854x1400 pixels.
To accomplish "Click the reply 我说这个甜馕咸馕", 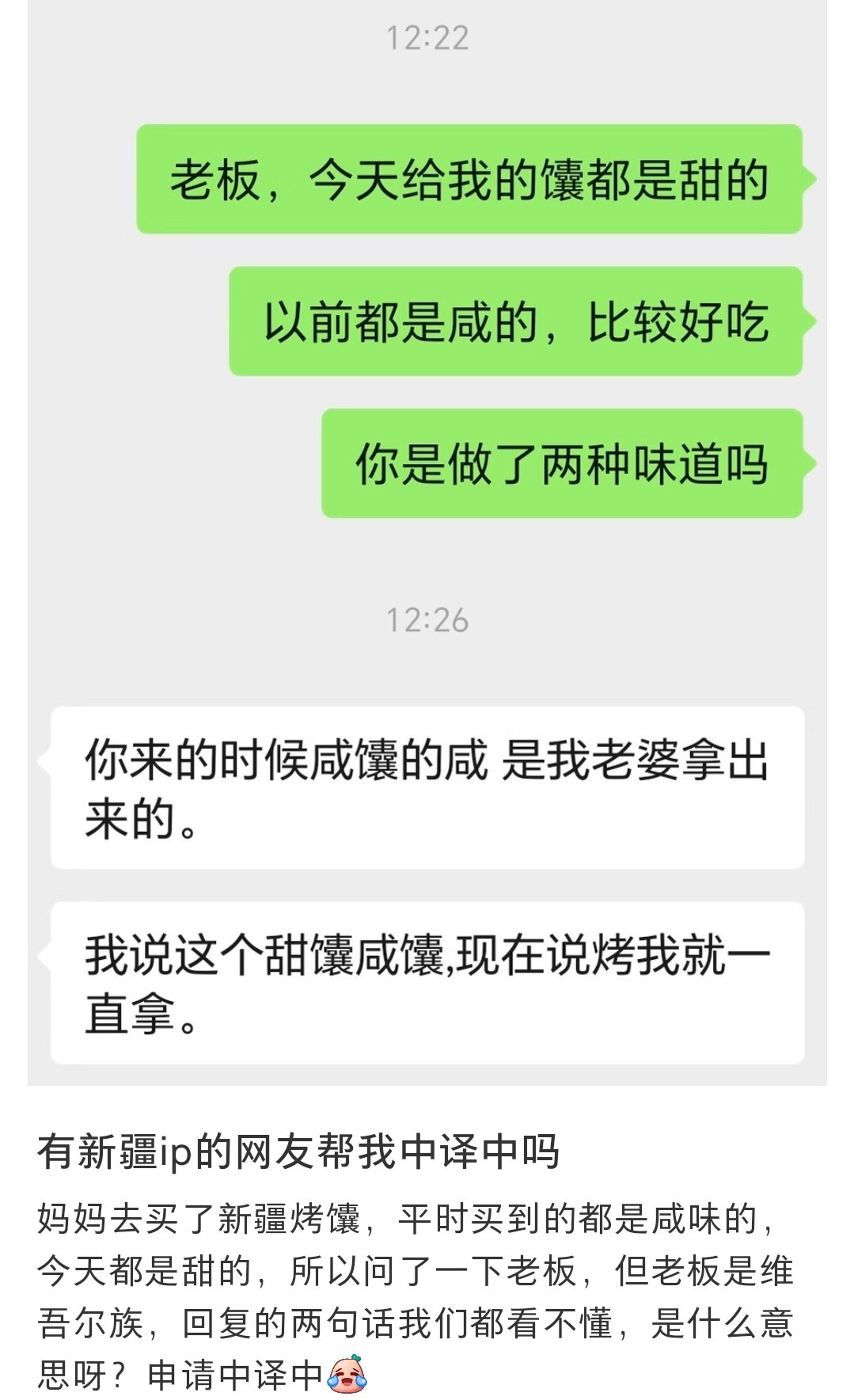I will 427,983.
